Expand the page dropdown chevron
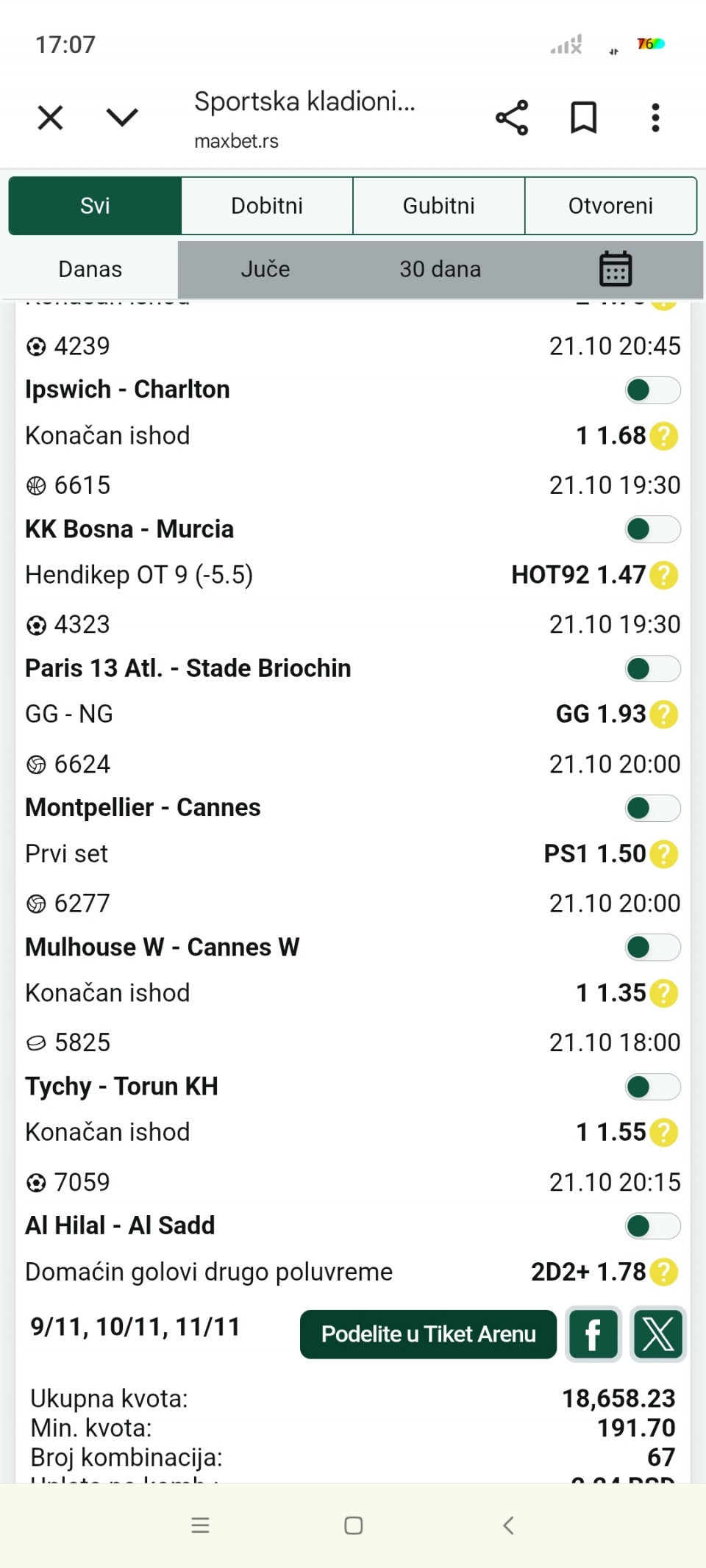The height and width of the screenshot is (1568, 706). 122,118
